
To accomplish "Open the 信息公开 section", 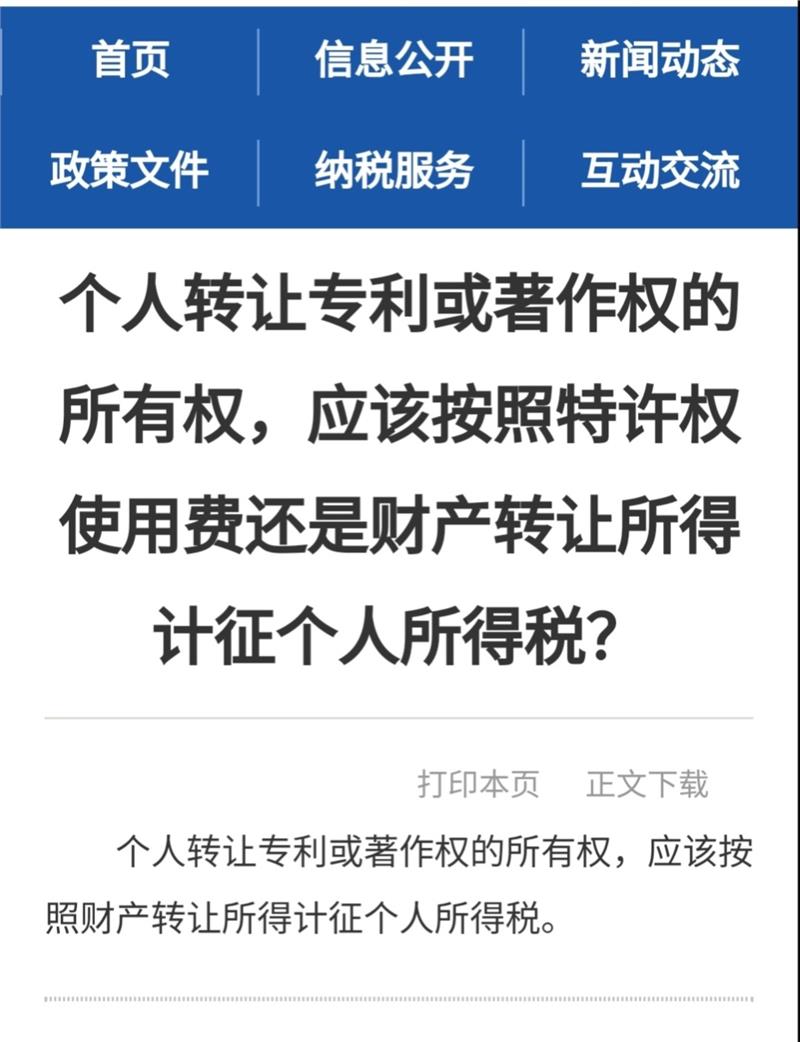I will tap(393, 60).
